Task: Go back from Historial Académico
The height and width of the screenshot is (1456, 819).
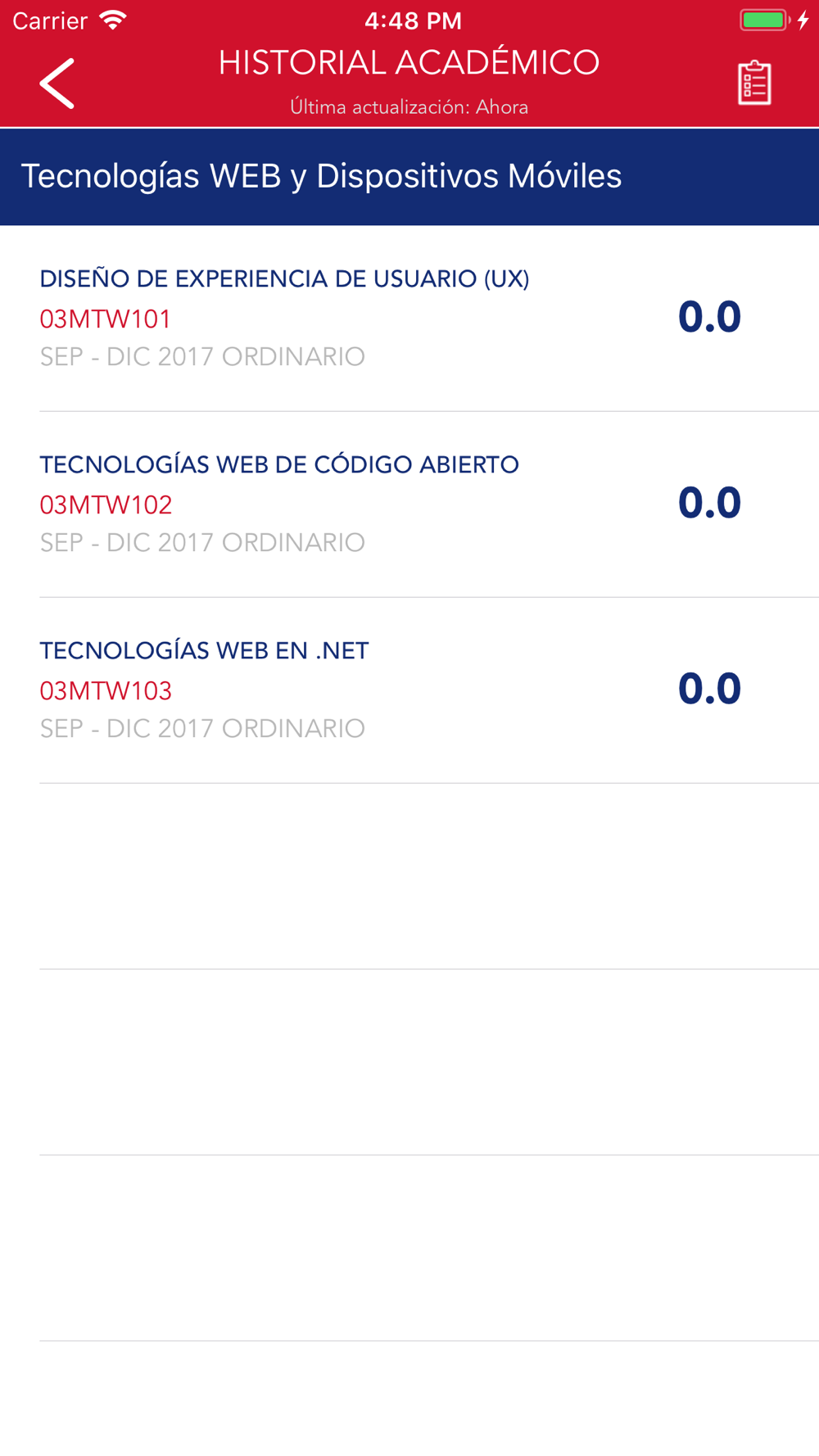Action: click(x=57, y=83)
